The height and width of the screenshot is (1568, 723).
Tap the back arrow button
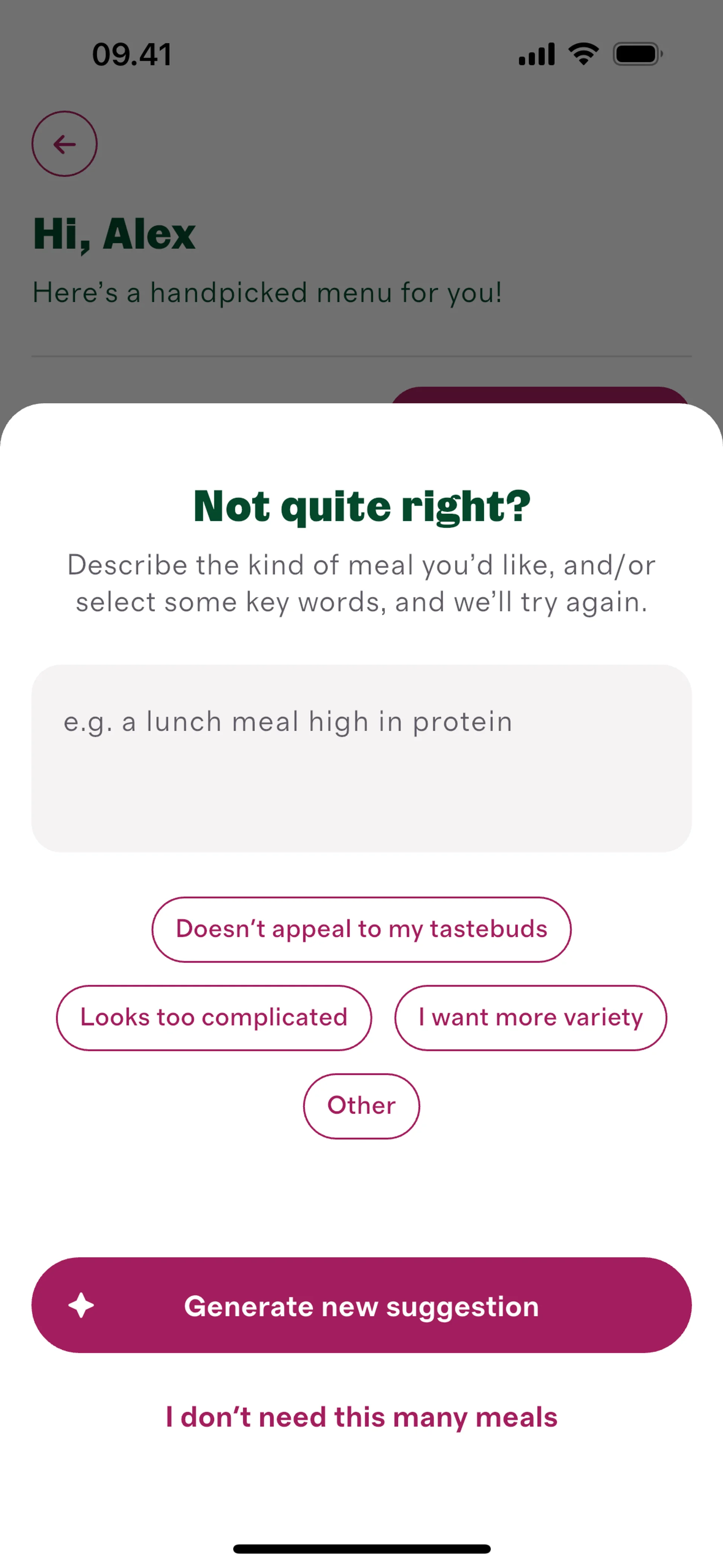tap(64, 144)
